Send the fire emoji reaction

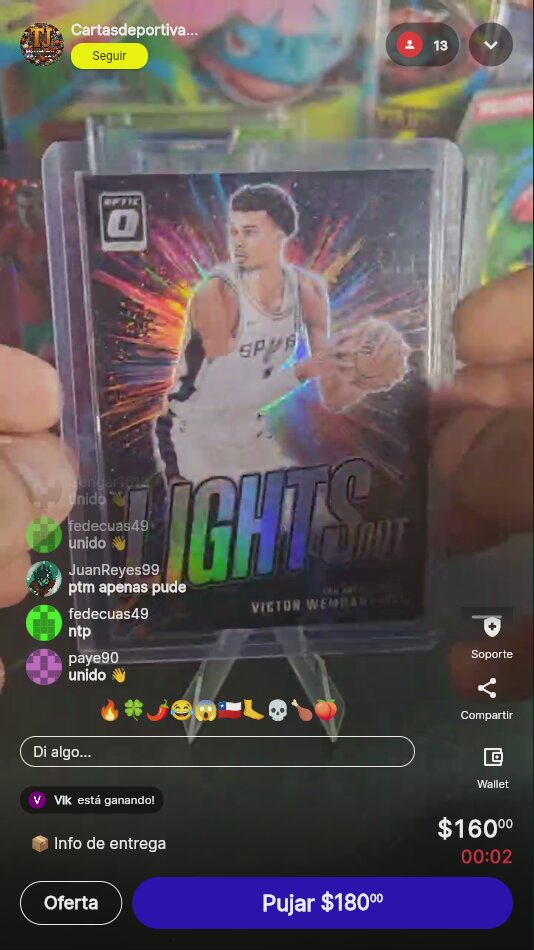pyautogui.click(x=110, y=710)
